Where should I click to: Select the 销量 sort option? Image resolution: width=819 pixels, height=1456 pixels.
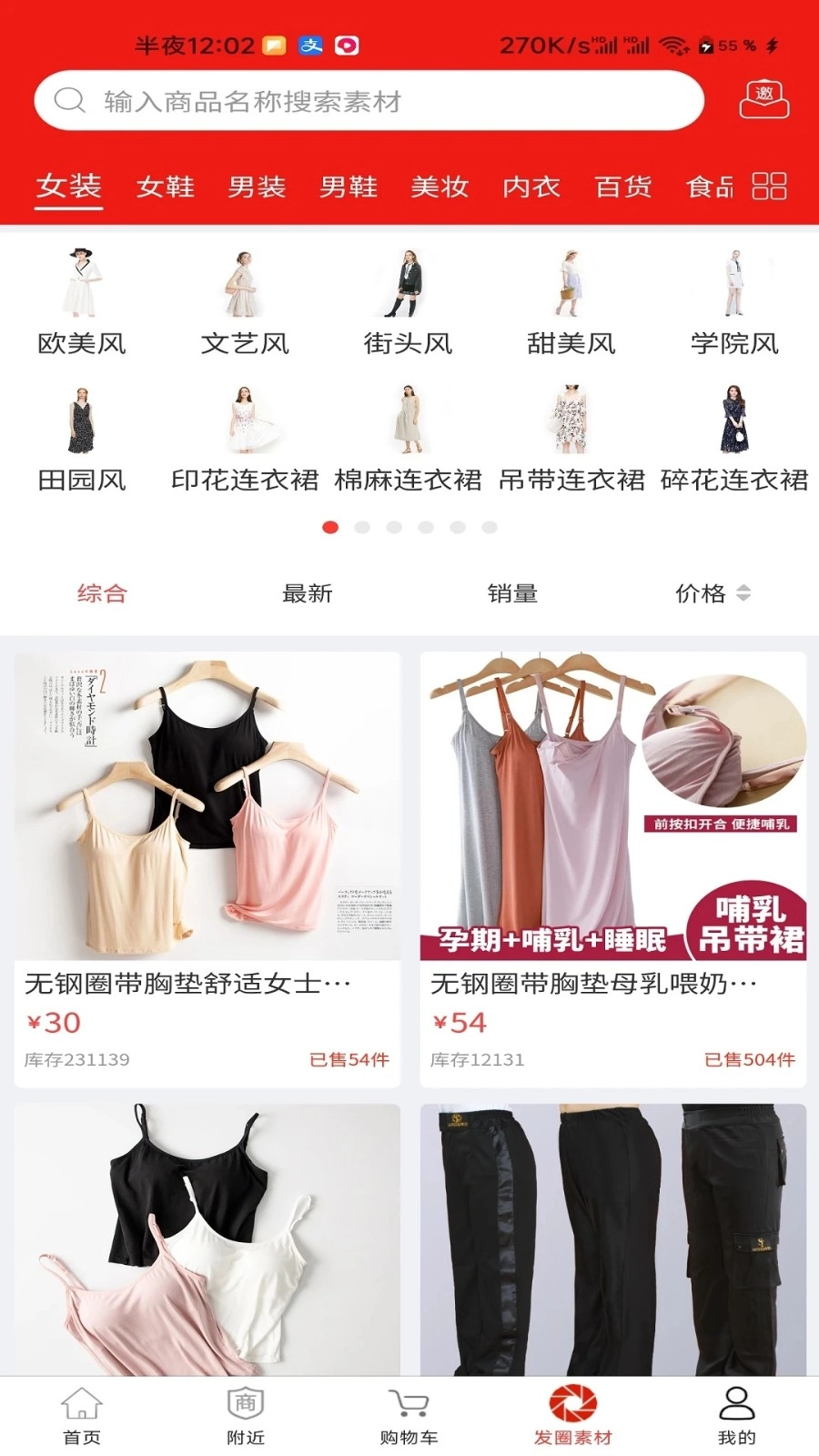[511, 593]
